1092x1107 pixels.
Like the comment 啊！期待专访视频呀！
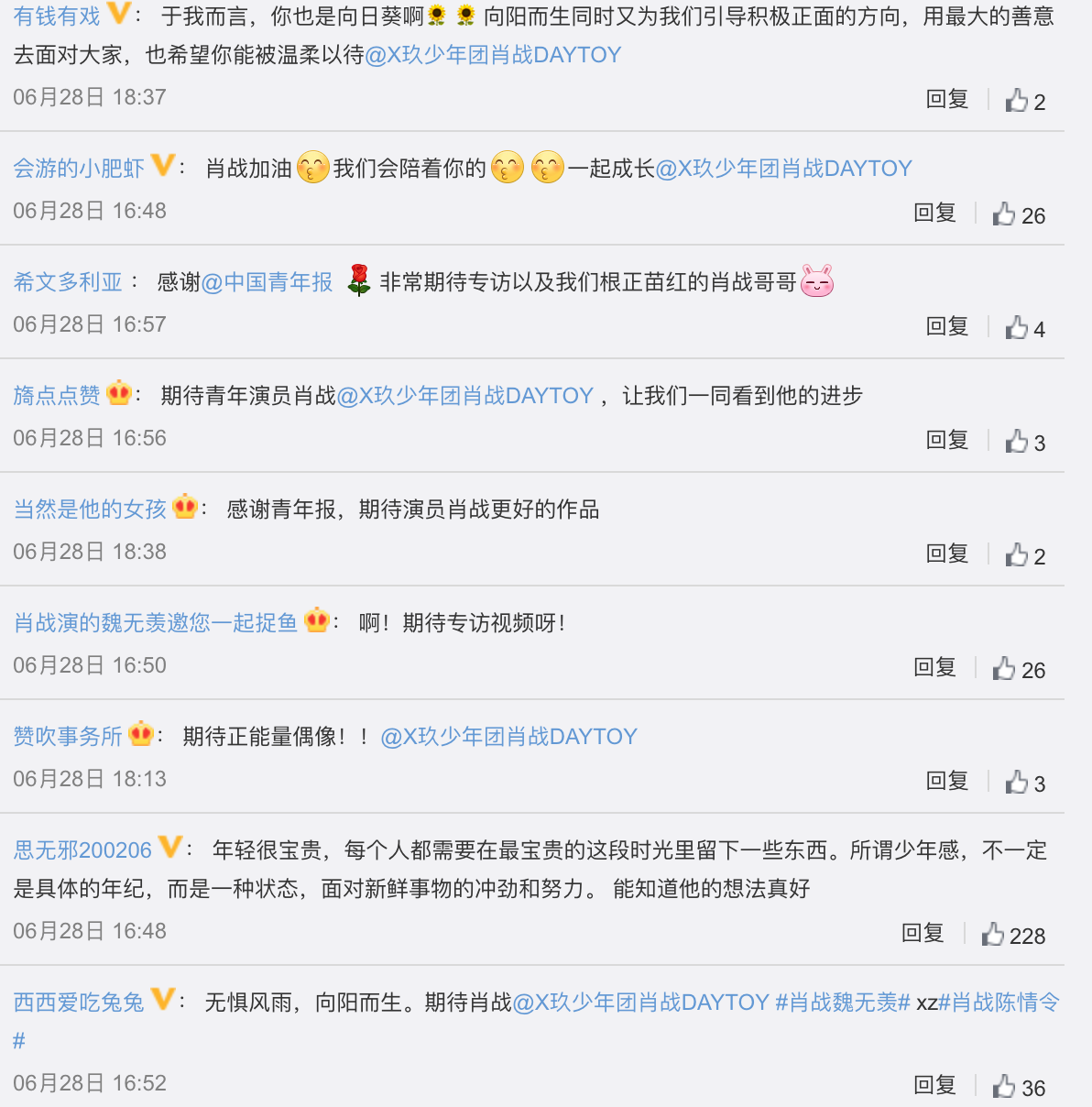(x=1006, y=669)
